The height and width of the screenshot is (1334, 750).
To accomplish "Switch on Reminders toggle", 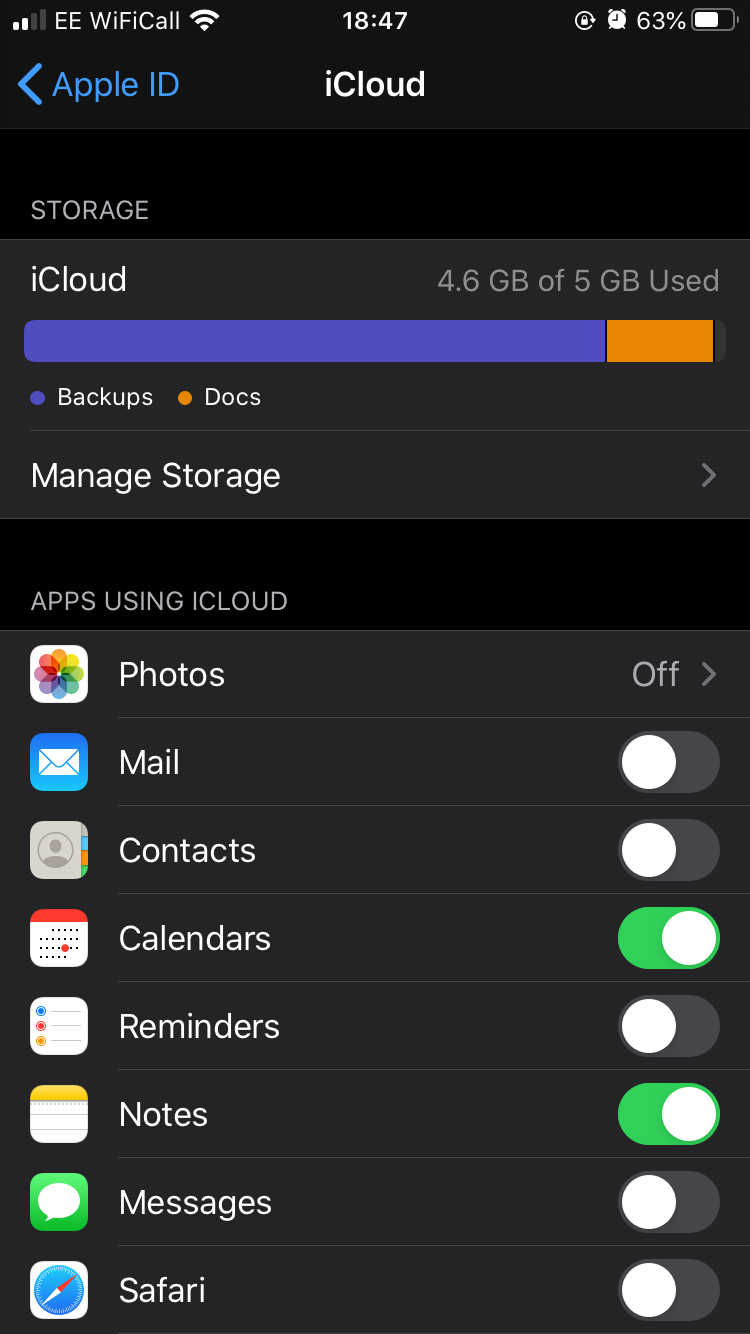I will click(668, 1026).
